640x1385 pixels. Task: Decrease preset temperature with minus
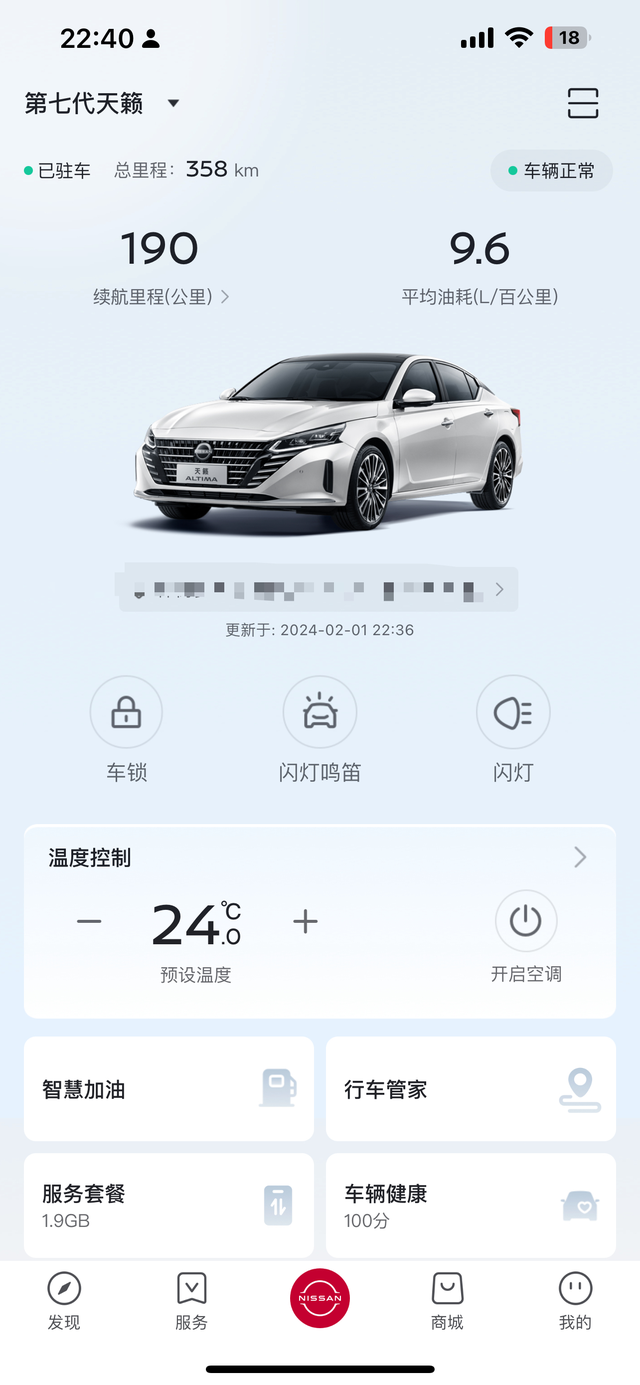[x=89, y=921]
